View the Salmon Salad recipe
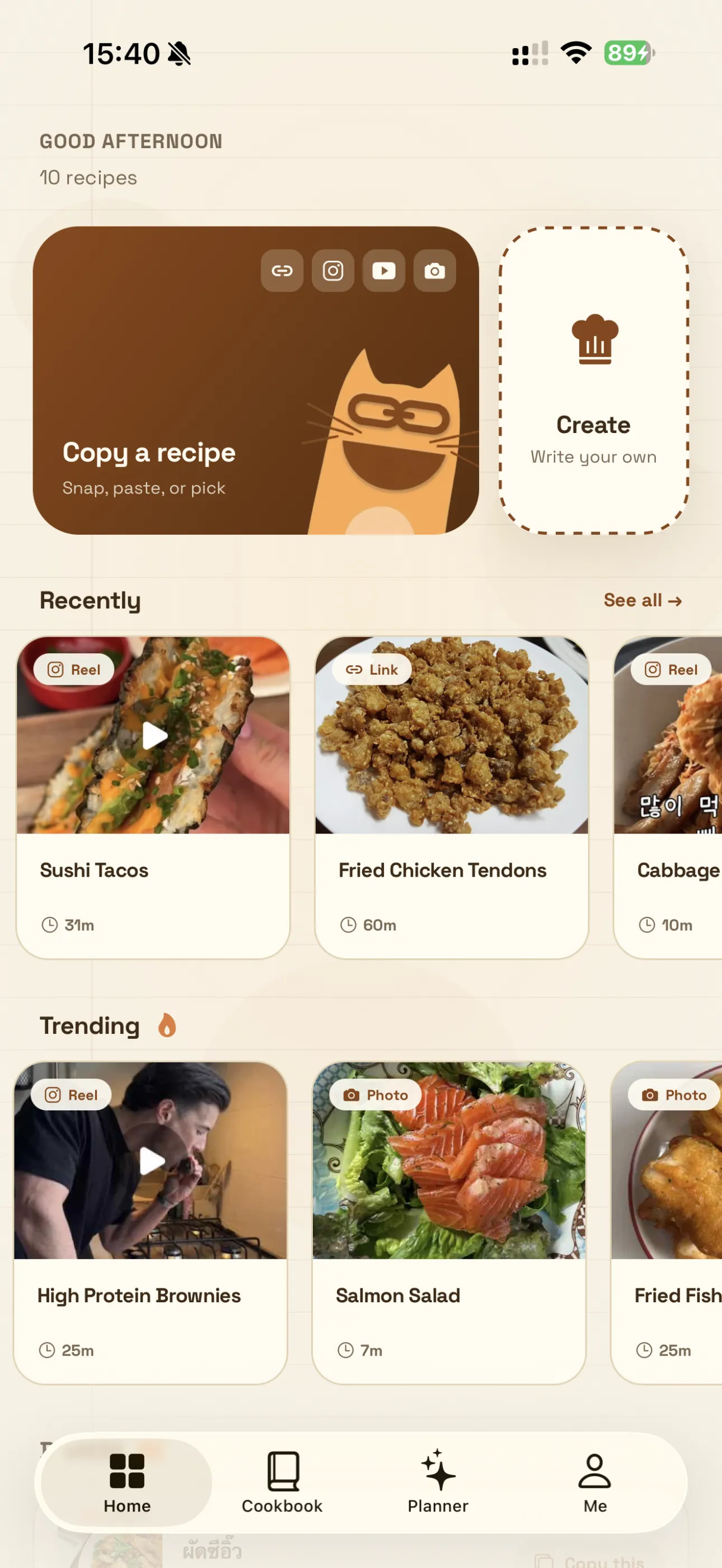This screenshot has height=1568, width=722. [449, 1222]
